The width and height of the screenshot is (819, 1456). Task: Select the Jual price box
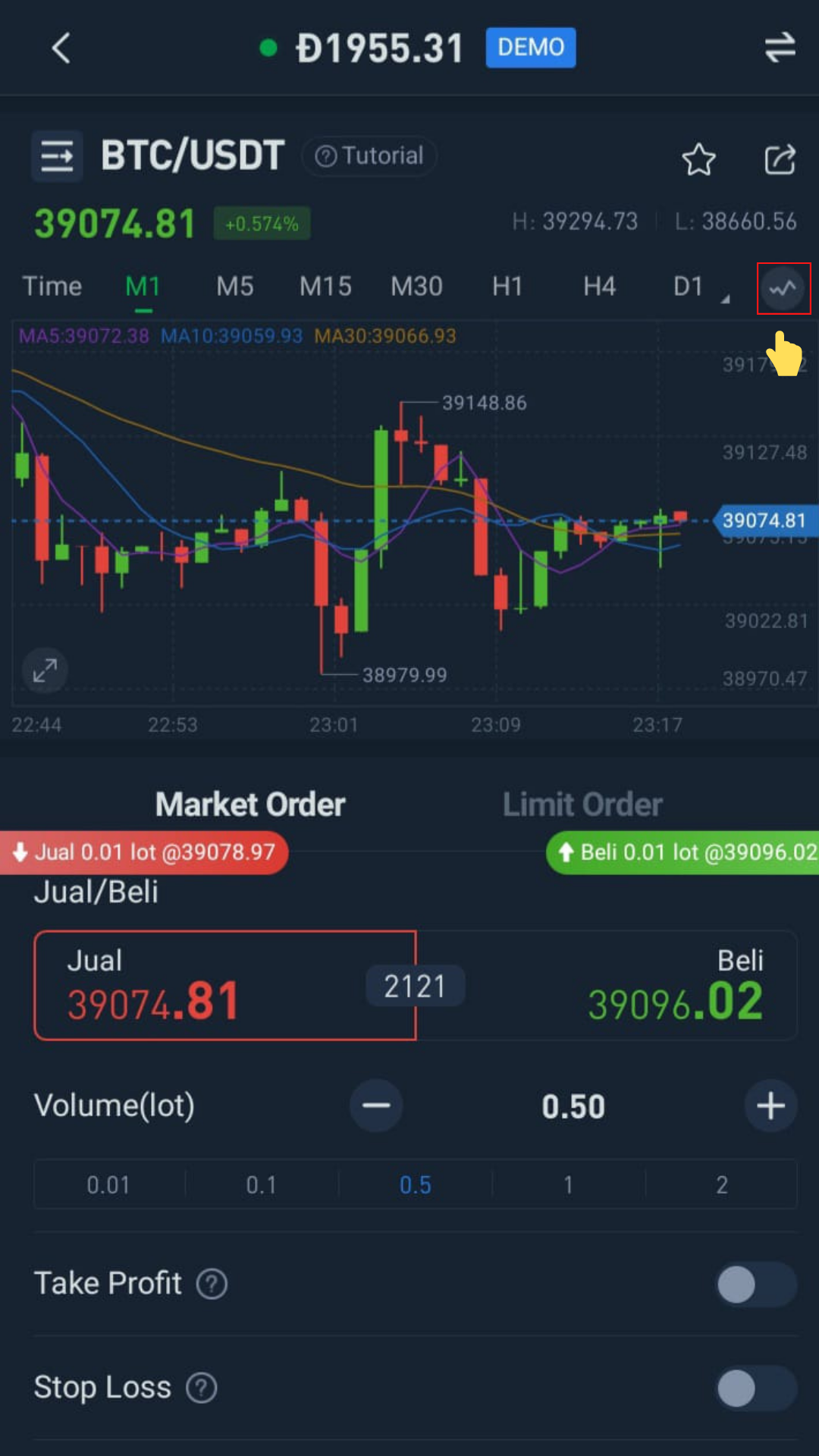pos(224,984)
